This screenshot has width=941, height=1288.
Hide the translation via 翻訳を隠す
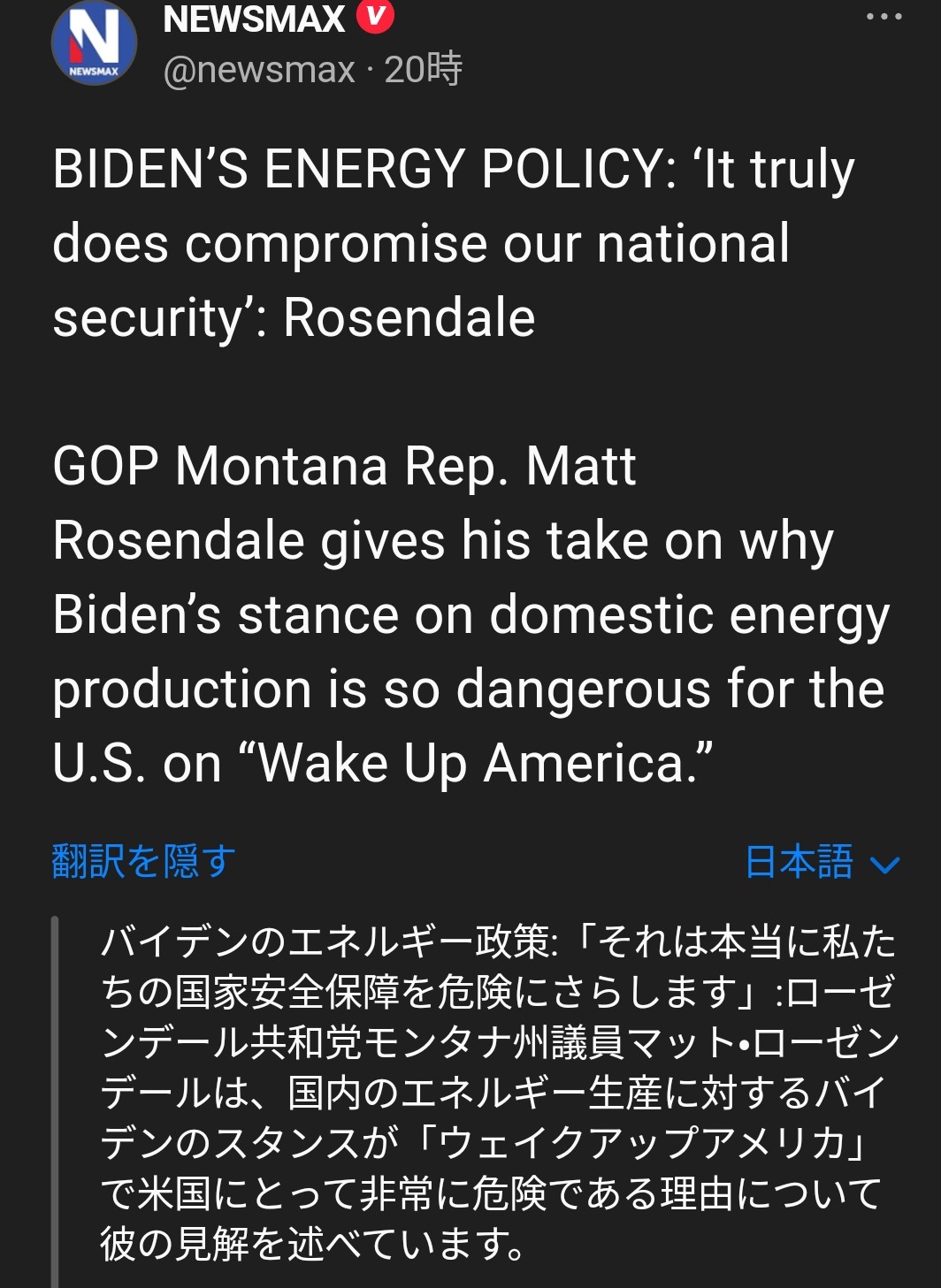(x=144, y=861)
